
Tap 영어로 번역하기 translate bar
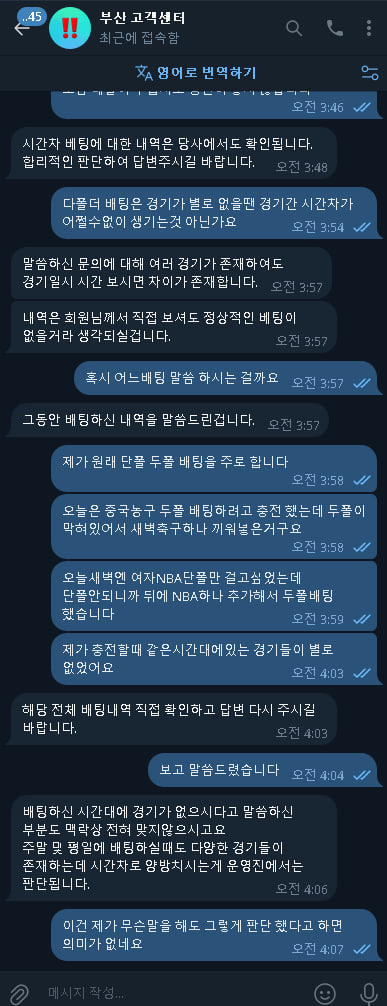click(195, 72)
